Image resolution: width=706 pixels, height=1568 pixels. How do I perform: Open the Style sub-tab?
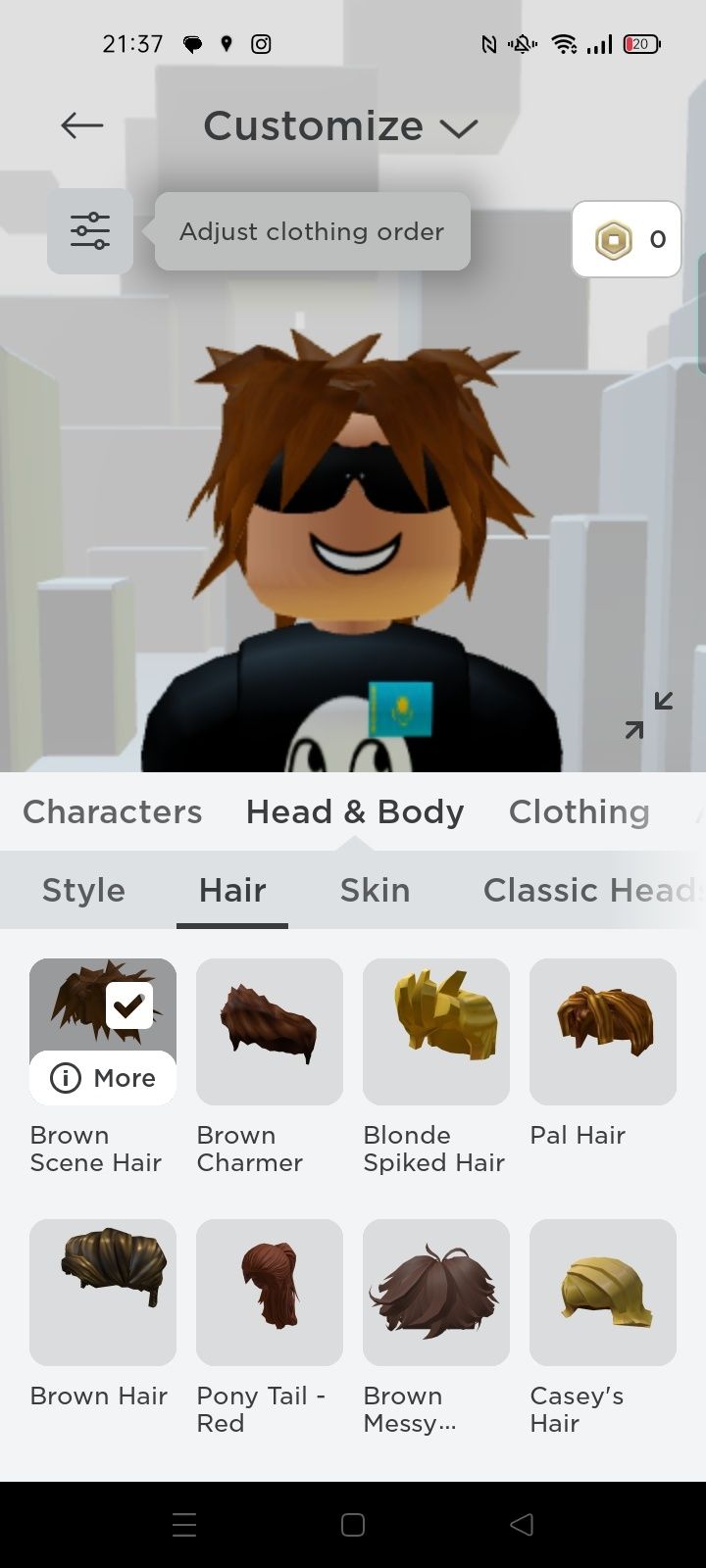click(83, 890)
